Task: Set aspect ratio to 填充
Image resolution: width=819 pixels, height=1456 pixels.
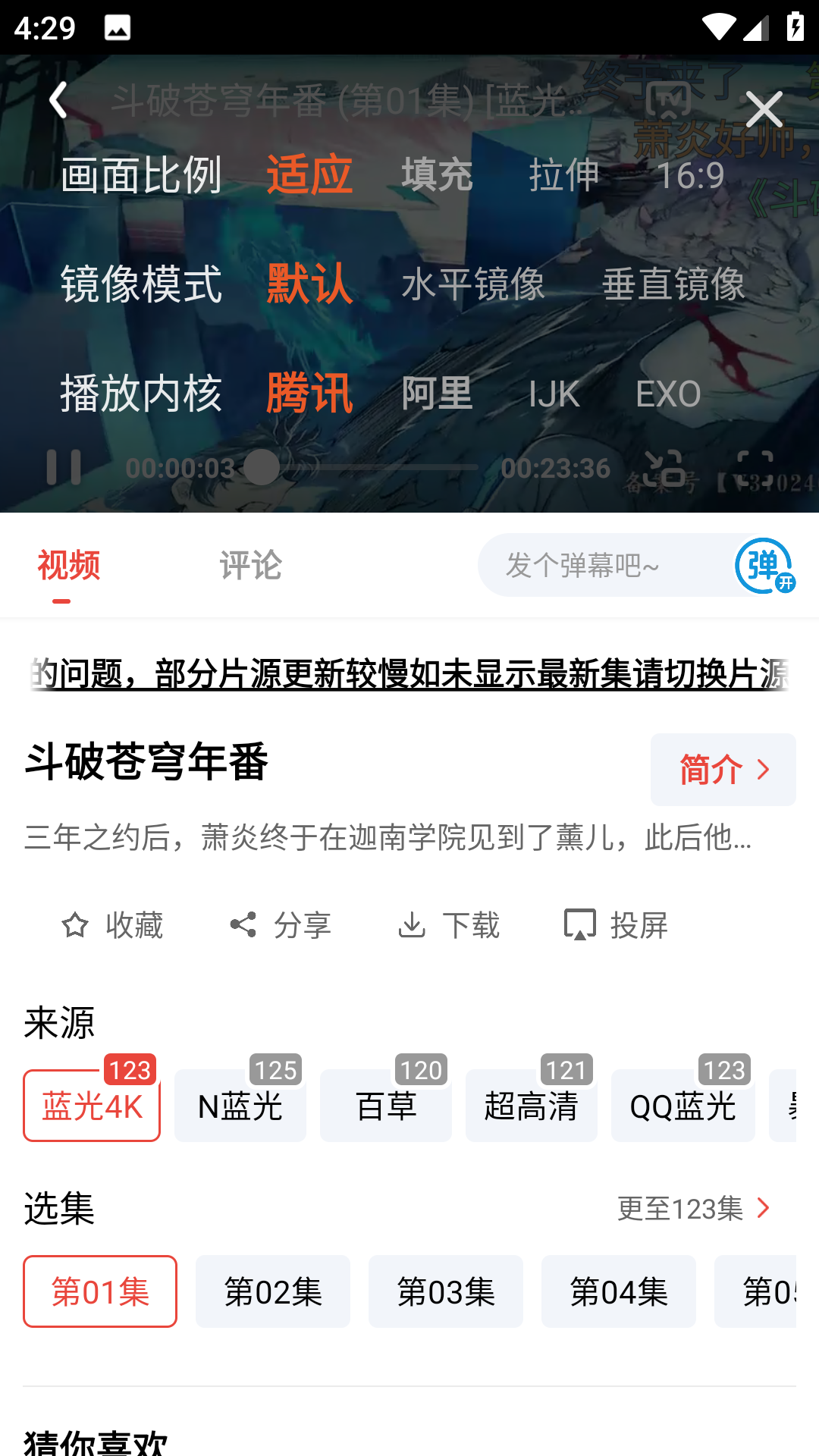Action: tap(437, 175)
